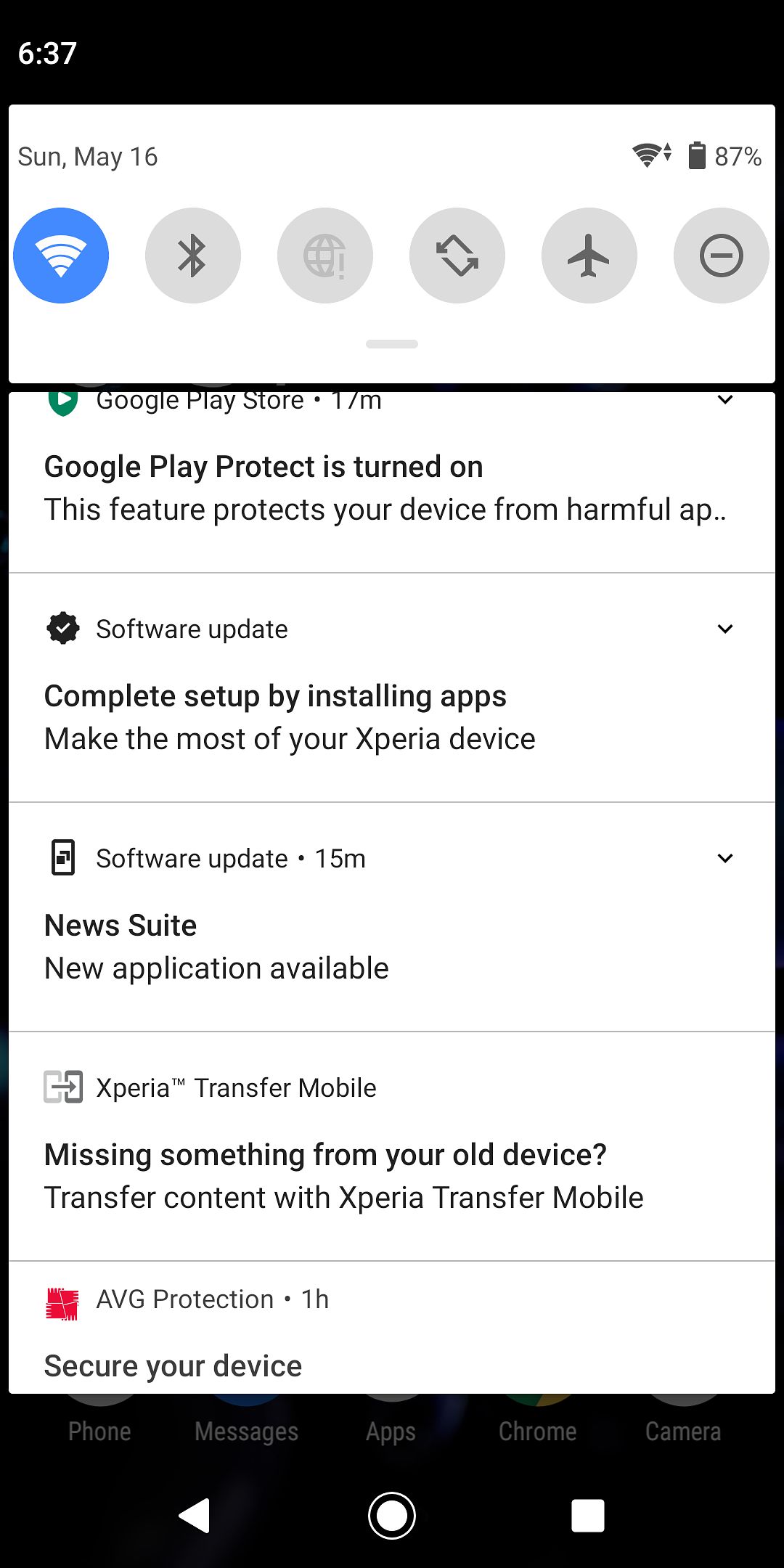Open the AVG Secure your device notification

coord(392,1328)
